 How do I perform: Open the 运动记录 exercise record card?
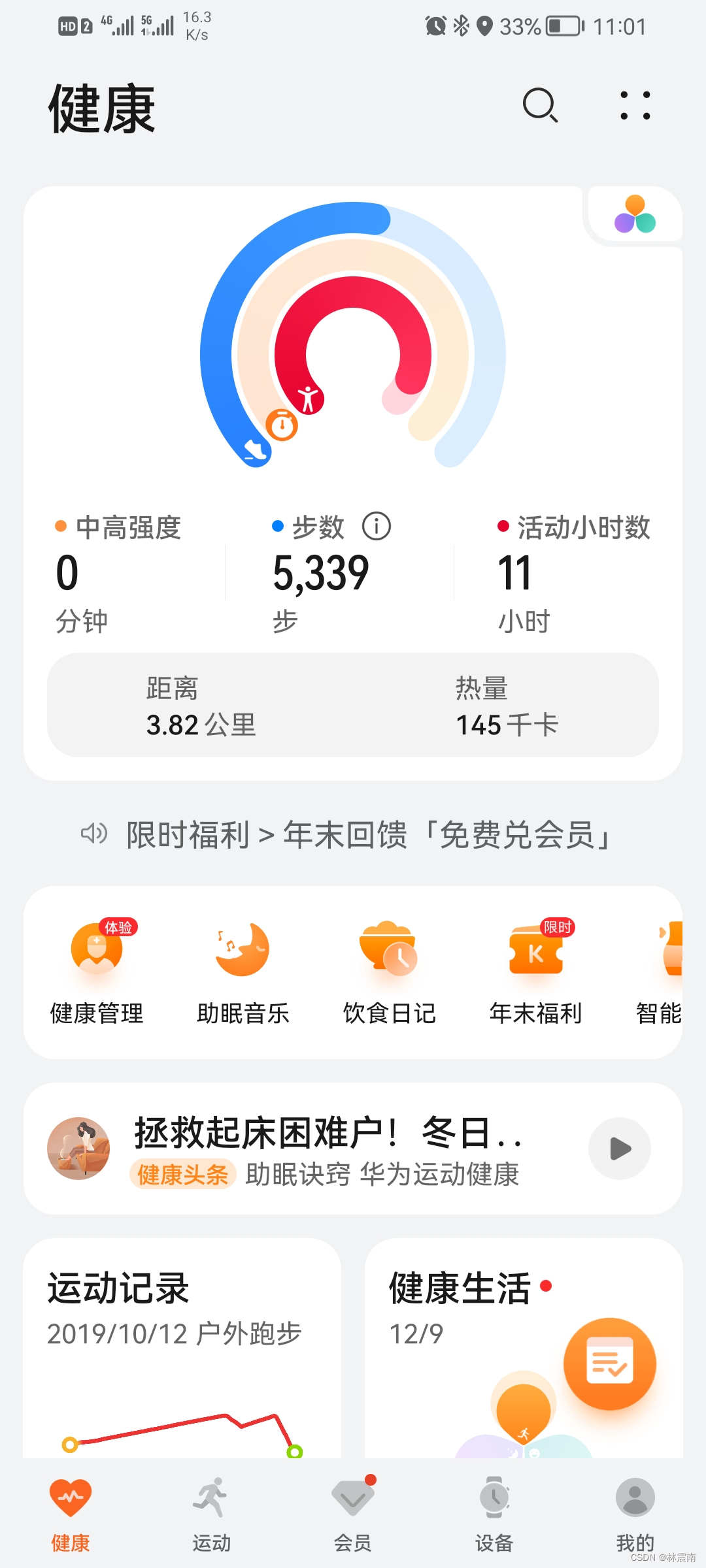(182, 1346)
